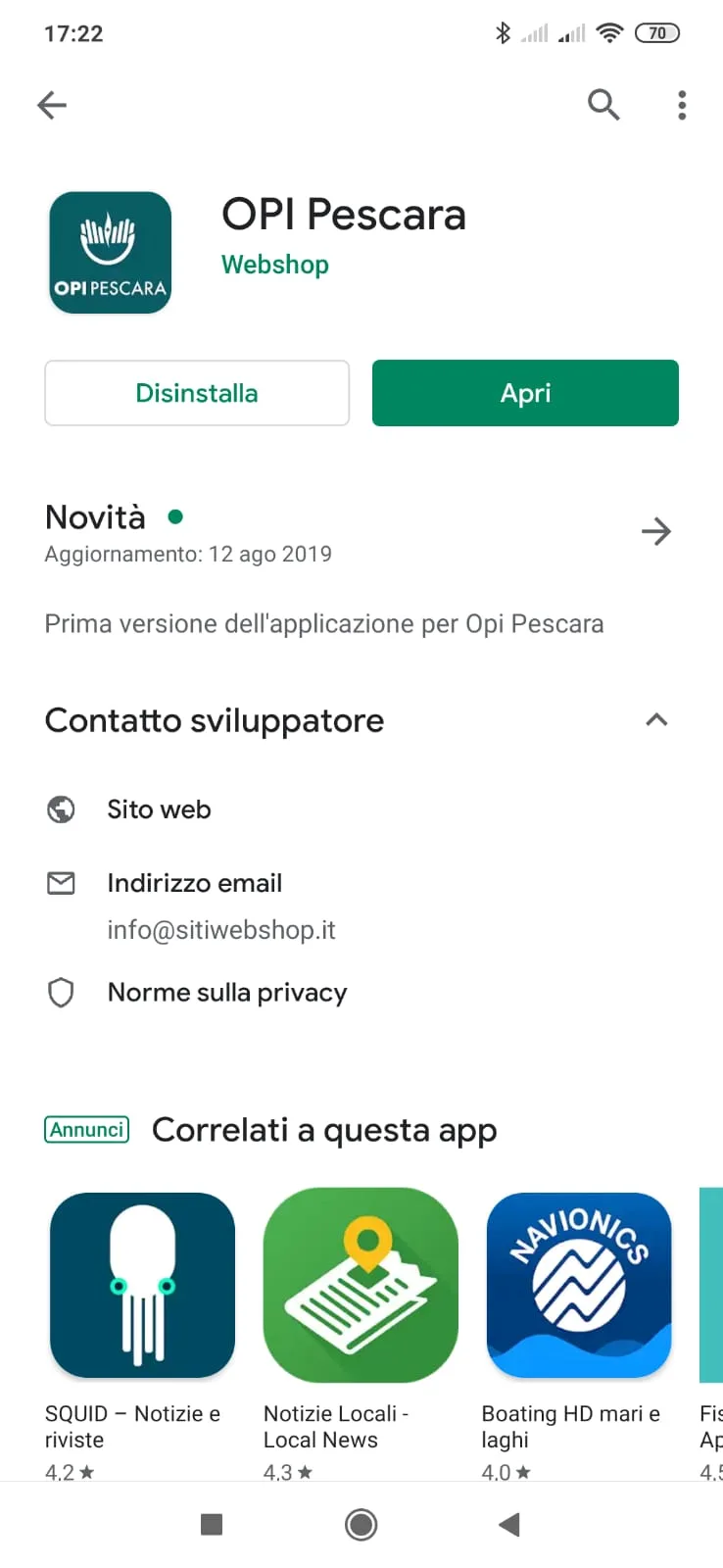Open the Webshop developer page

pos(275,265)
